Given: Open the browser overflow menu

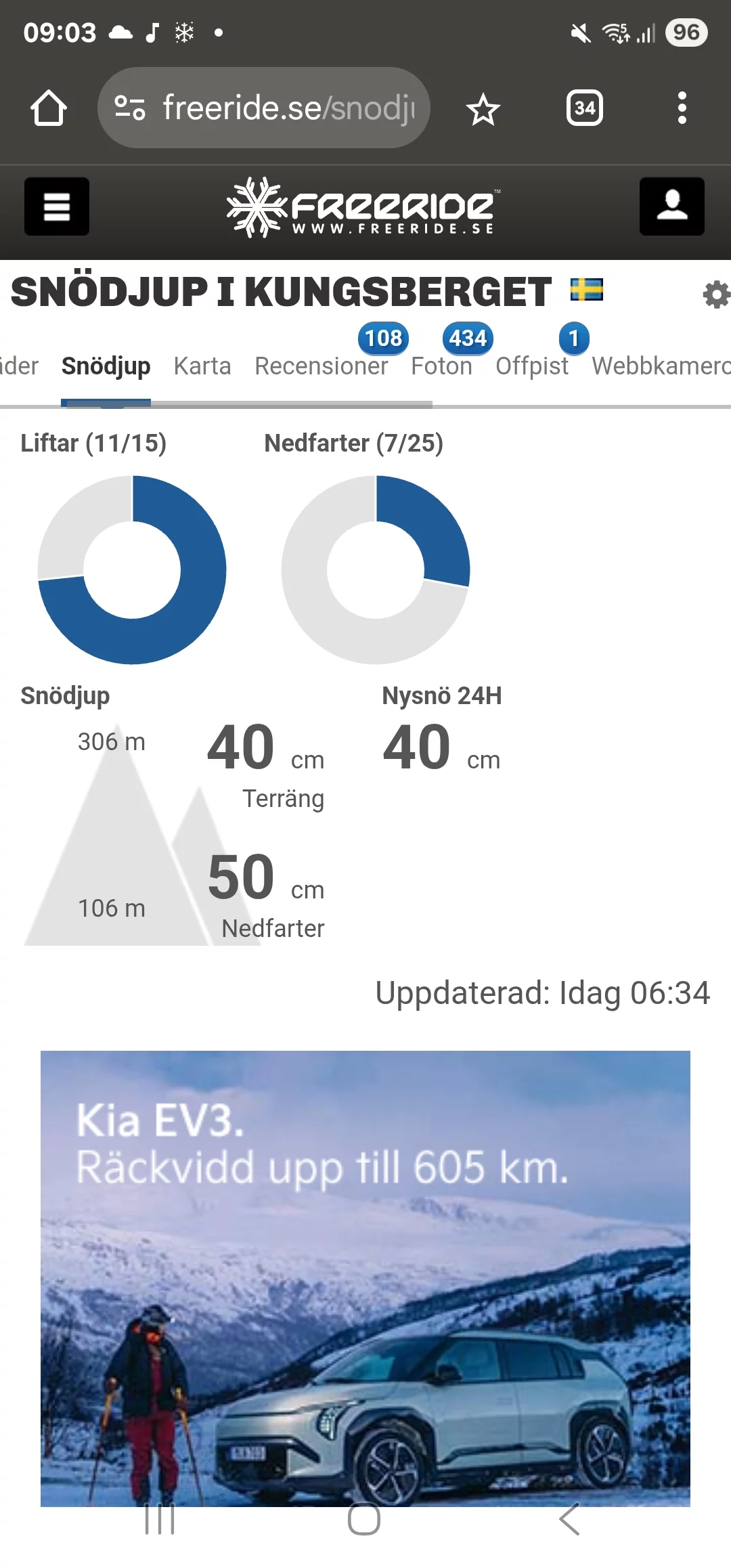Looking at the screenshot, I should pos(682,108).
